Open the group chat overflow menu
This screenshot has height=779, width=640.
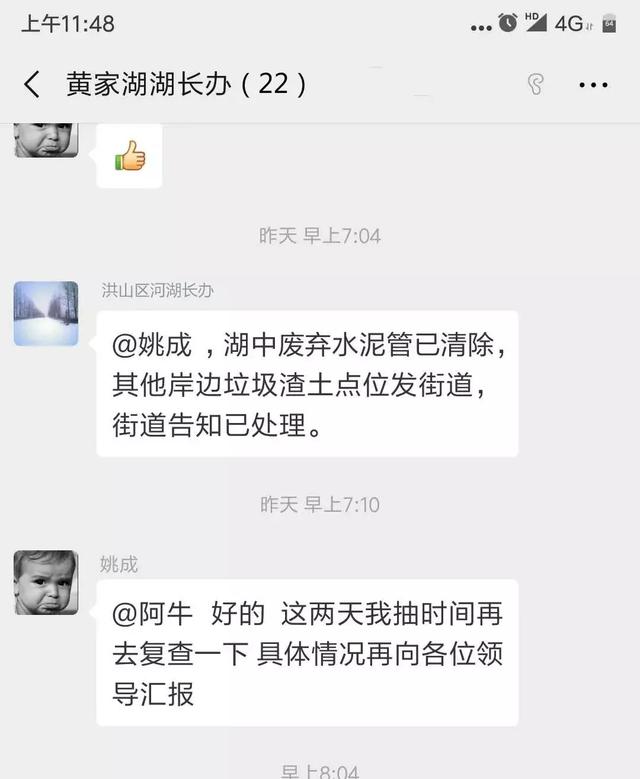pyautogui.click(x=593, y=85)
